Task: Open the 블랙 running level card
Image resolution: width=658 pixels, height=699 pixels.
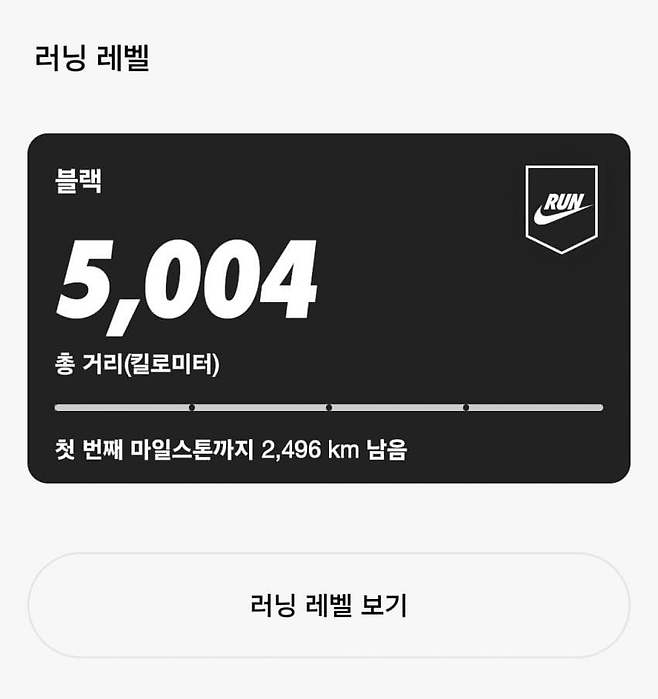Action: tap(328, 308)
